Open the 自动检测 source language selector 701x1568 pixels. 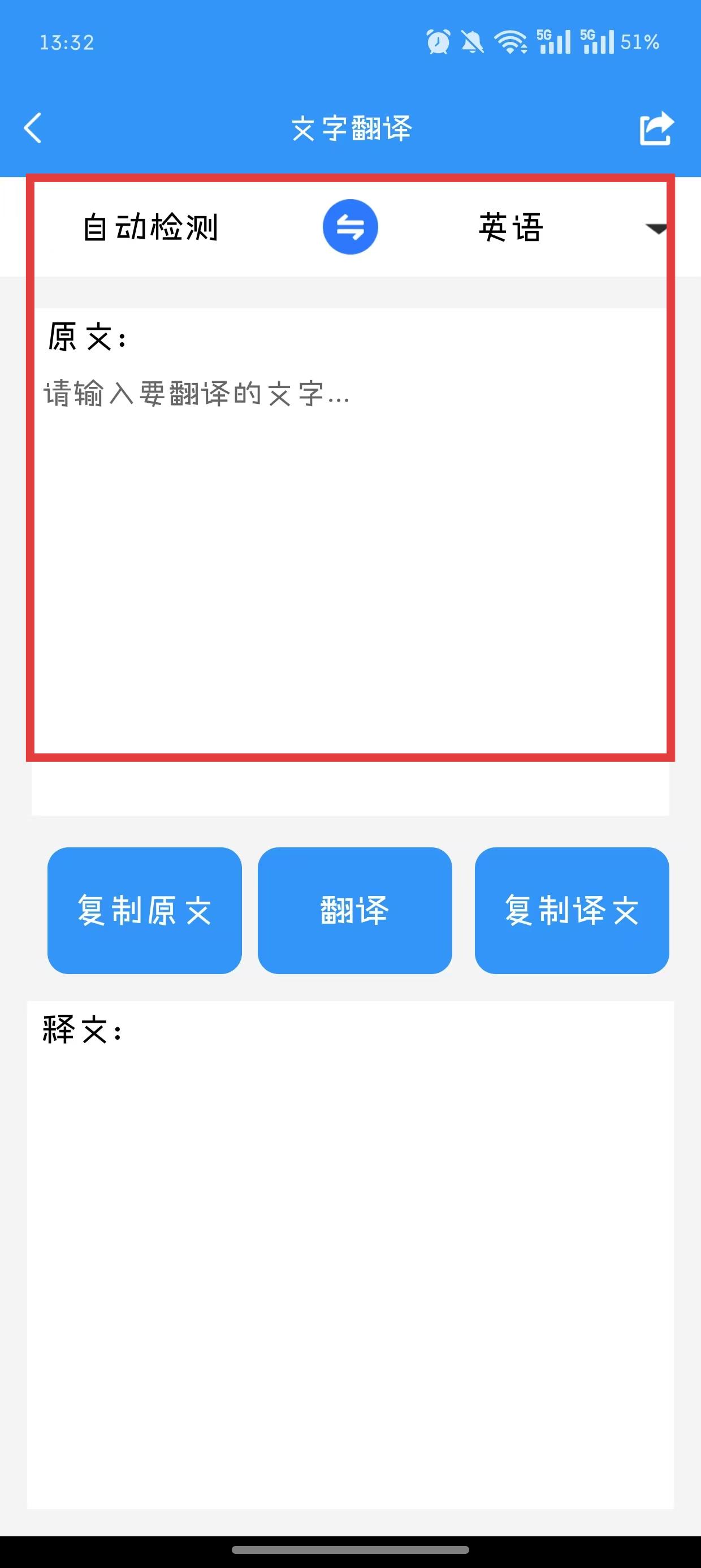pos(150,227)
